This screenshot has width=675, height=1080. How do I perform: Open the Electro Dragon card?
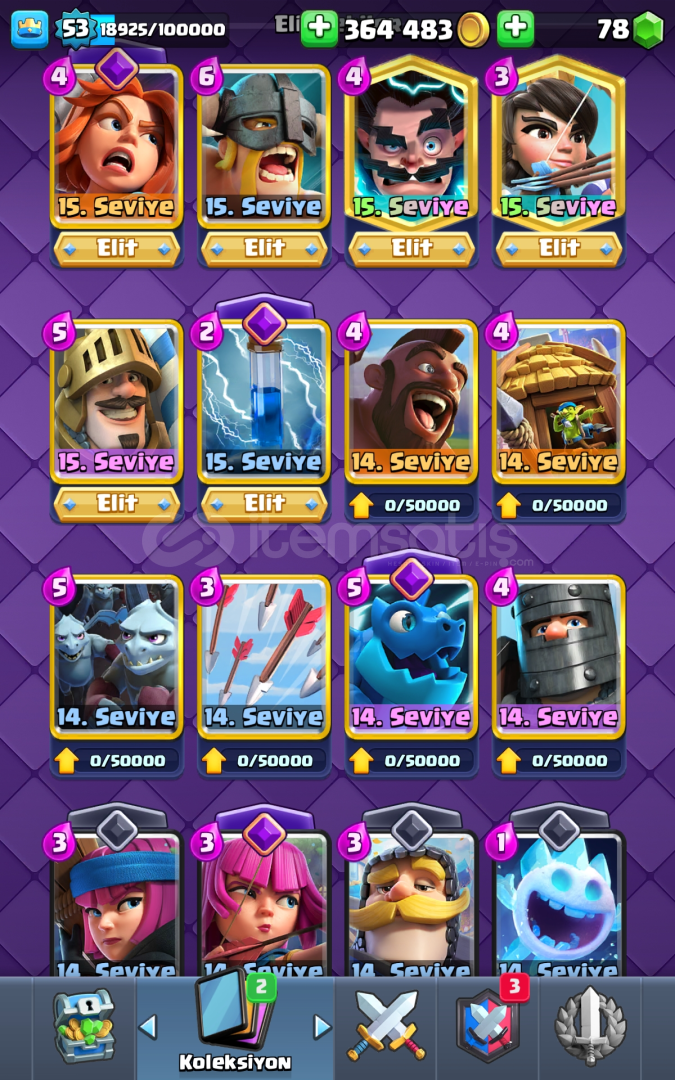(411, 656)
